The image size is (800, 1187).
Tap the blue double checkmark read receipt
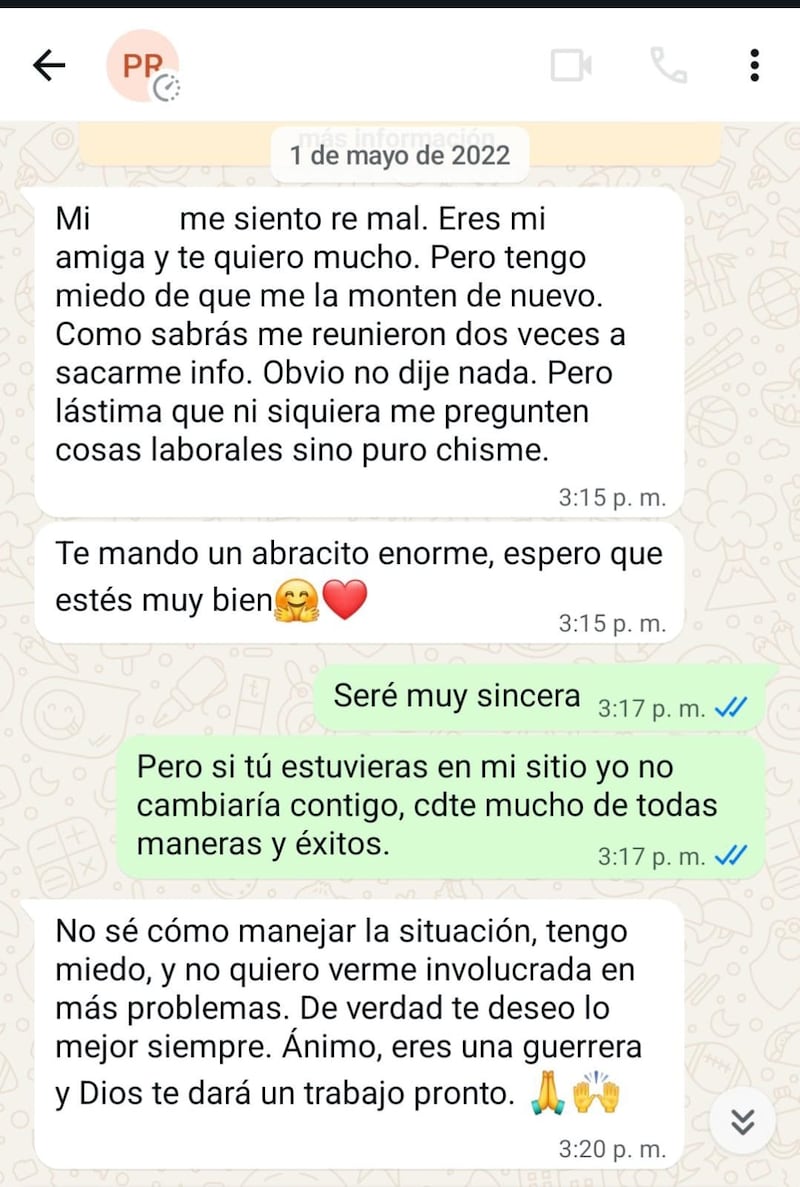click(731, 706)
